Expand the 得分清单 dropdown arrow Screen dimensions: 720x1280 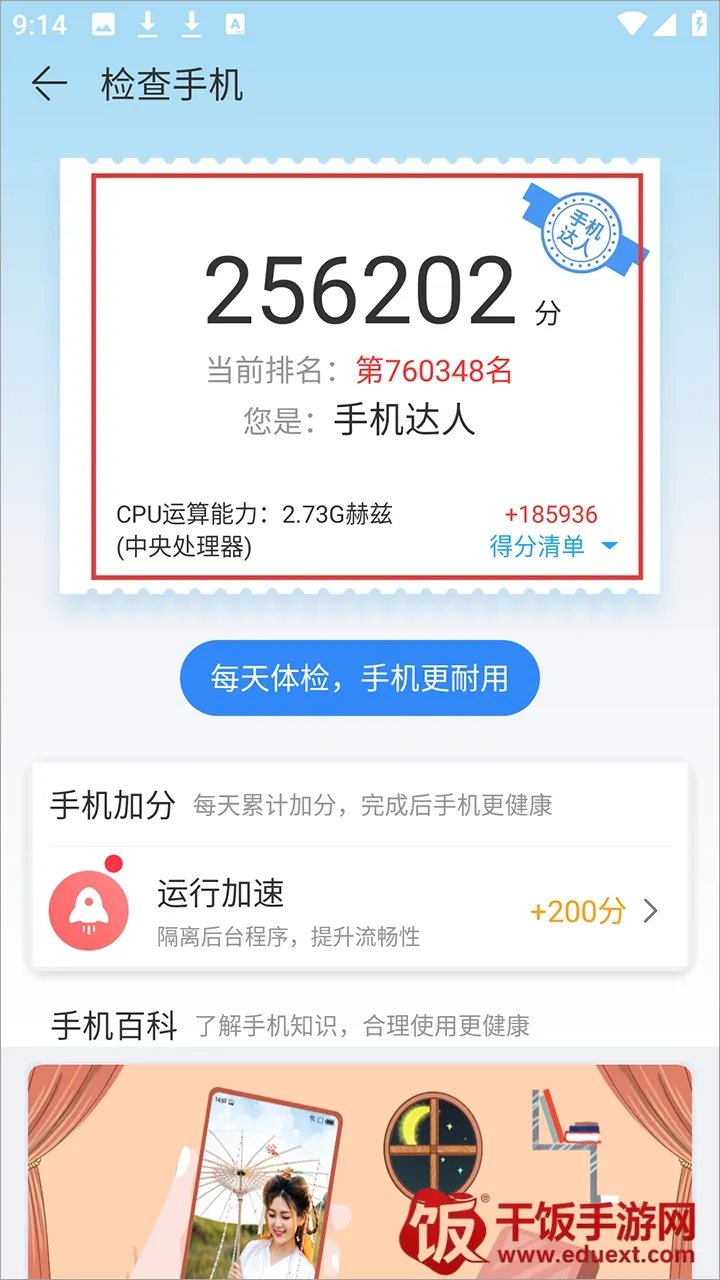pyautogui.click(x=610, y=548)
